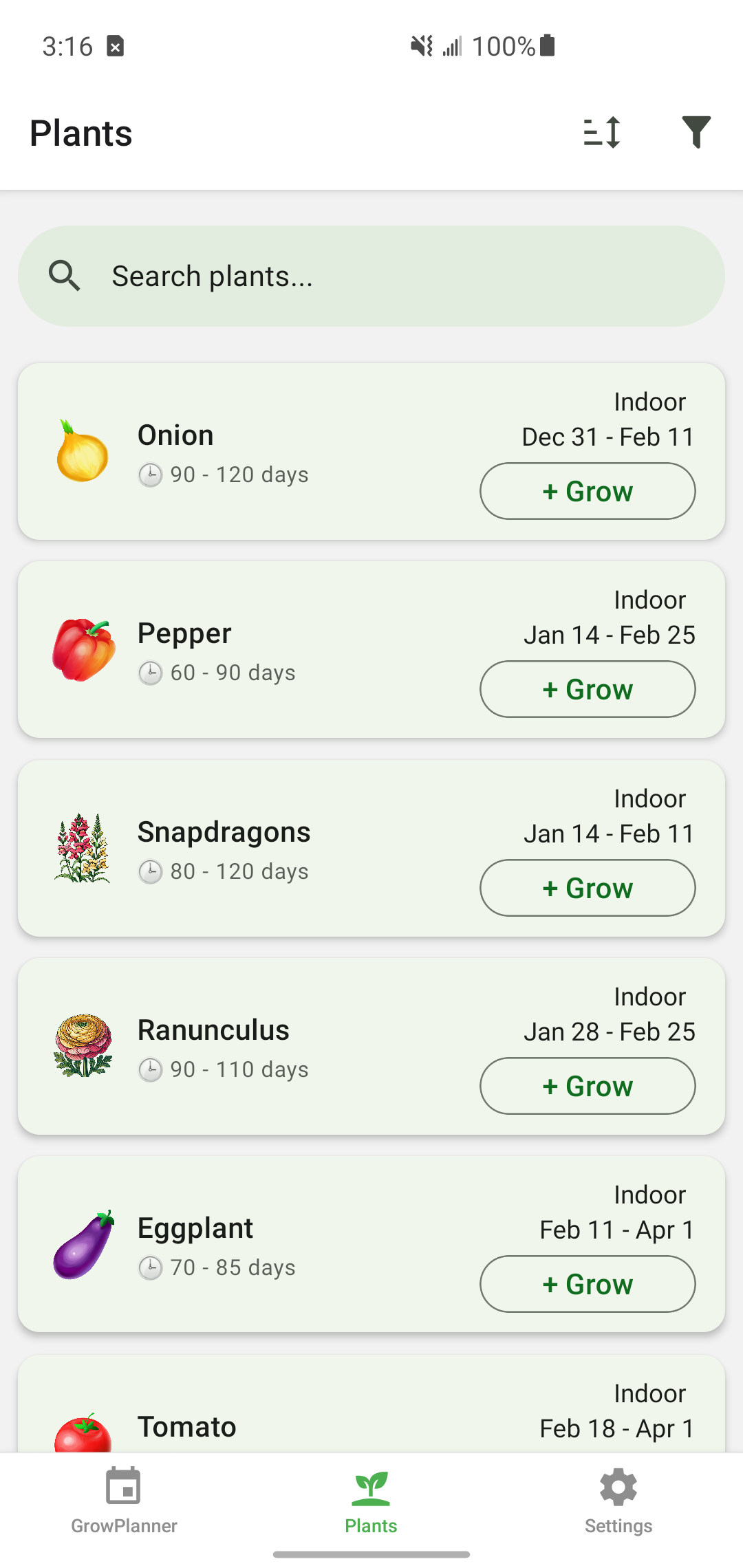Viewport: 743px width, 1568px height.
Task: Select the Onion thumbnail image
Action: tap(82, 450)
